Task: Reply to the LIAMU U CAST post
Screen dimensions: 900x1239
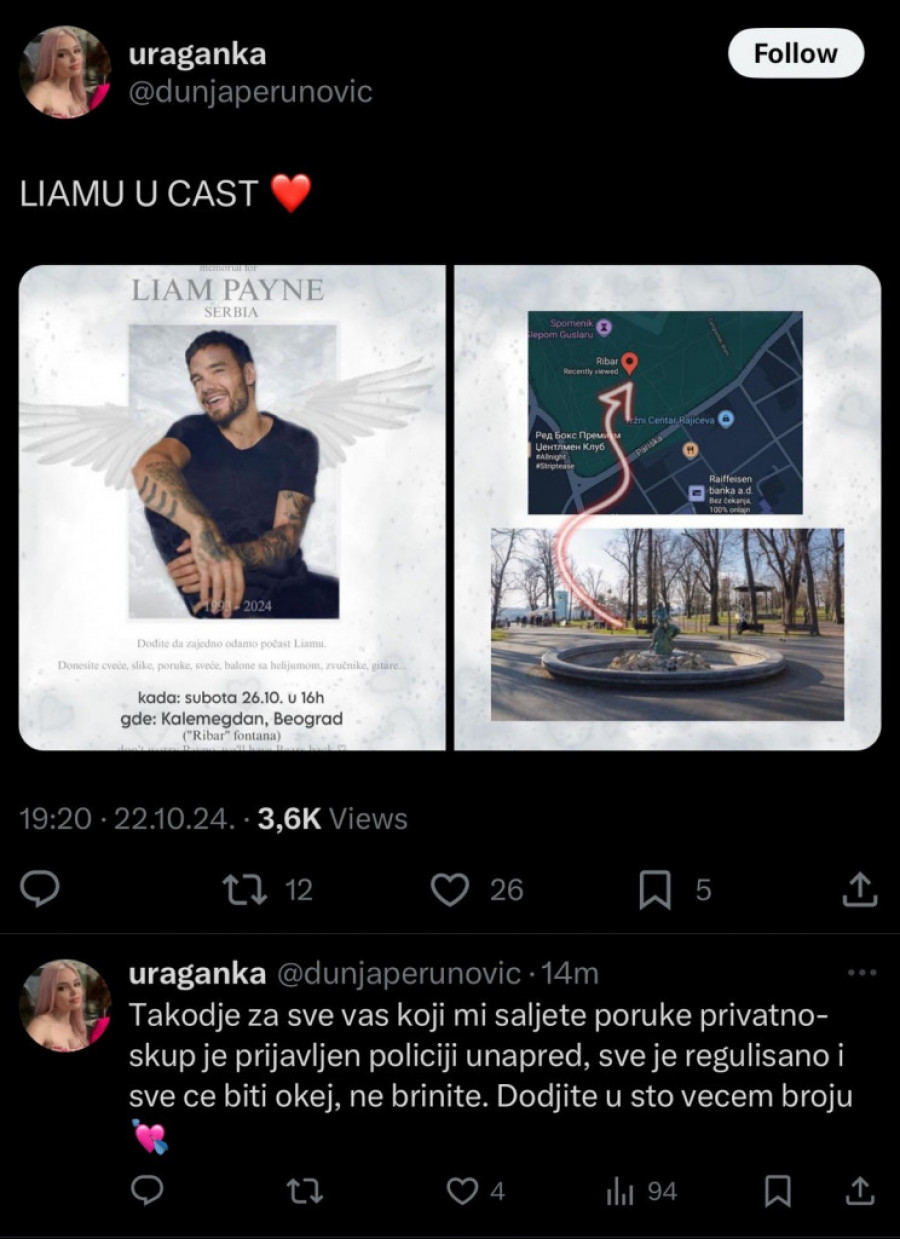Action: click(x=41, y=889)
